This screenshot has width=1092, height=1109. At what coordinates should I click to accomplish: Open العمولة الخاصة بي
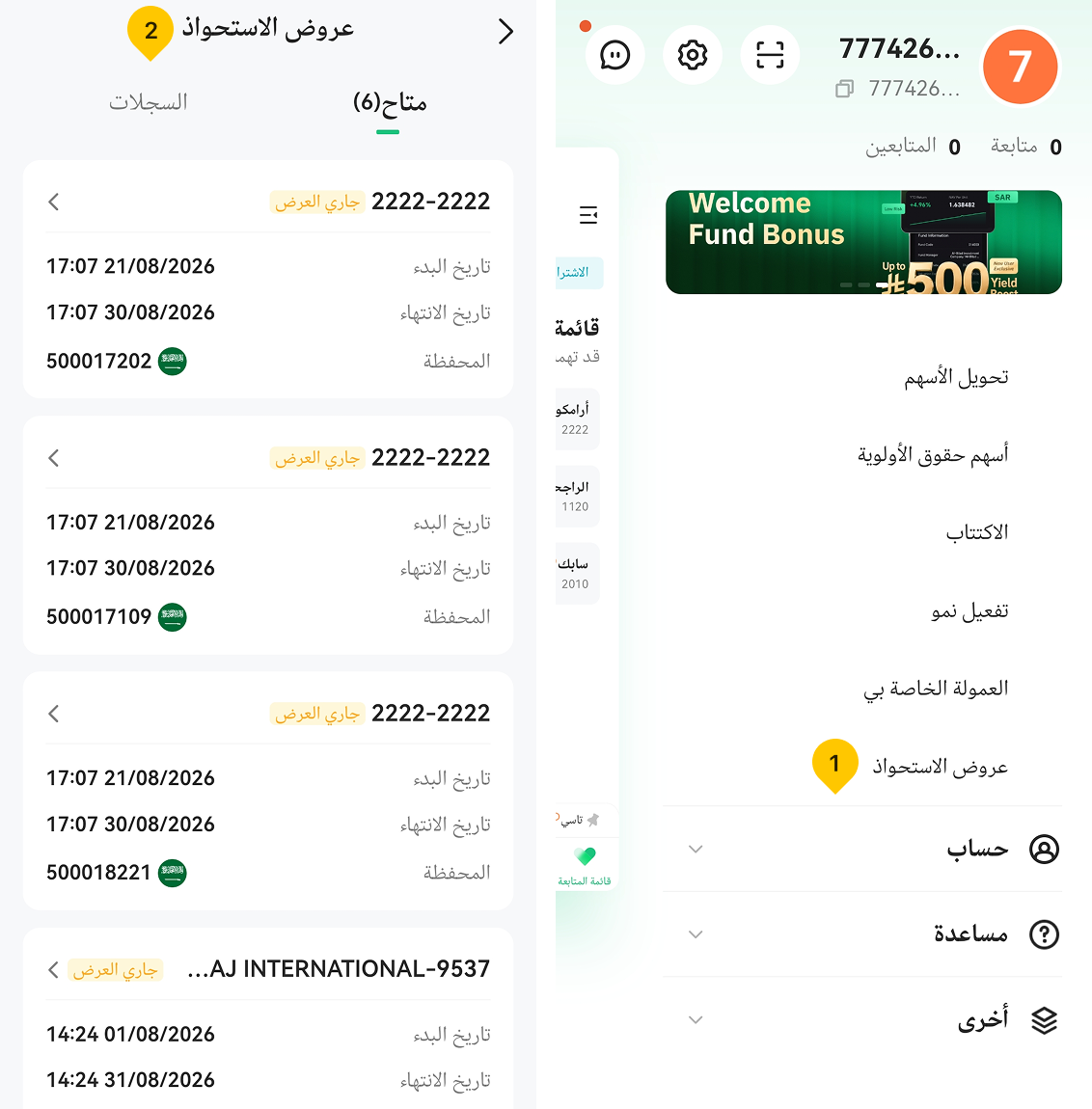936,689
